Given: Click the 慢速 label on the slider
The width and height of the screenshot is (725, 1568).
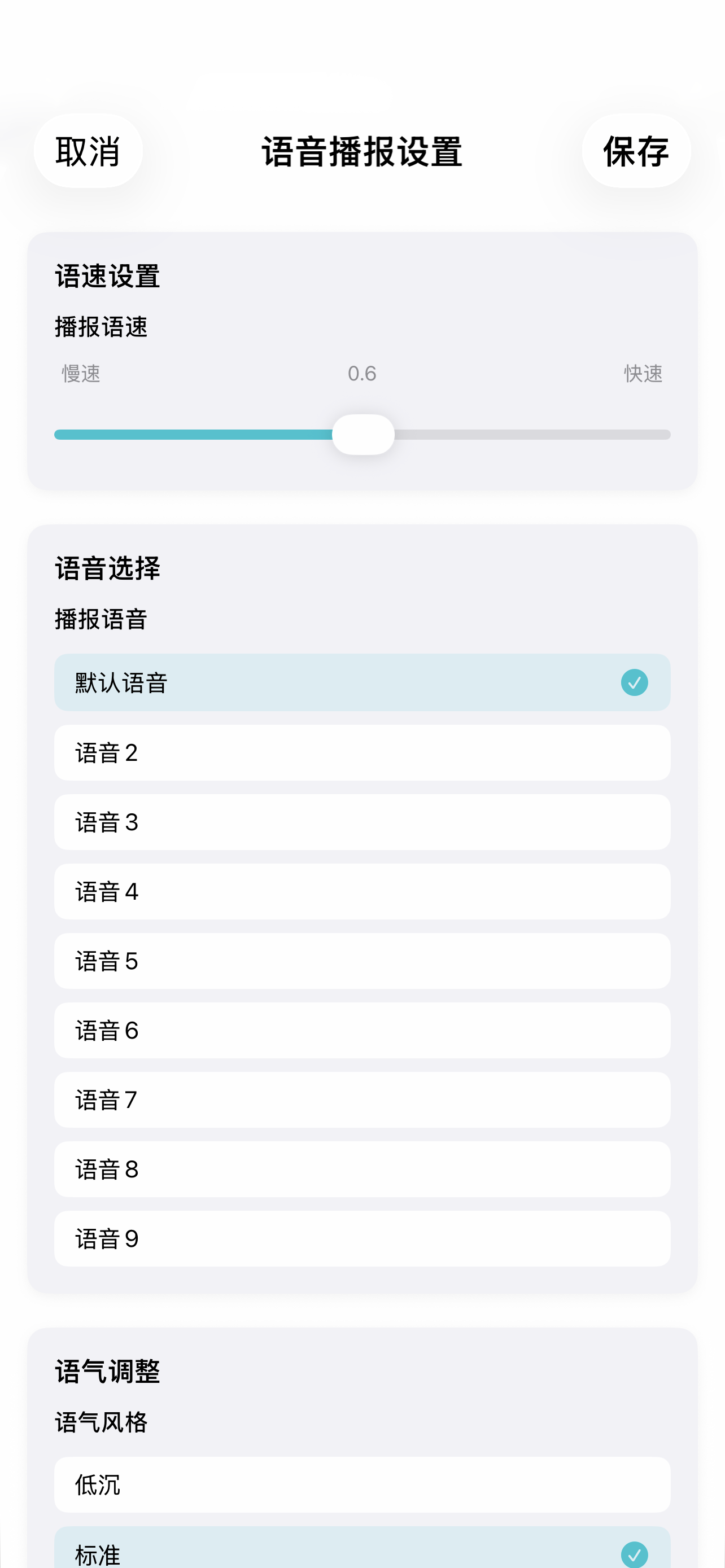Looking at the screenshot, I should pos(82,374).
